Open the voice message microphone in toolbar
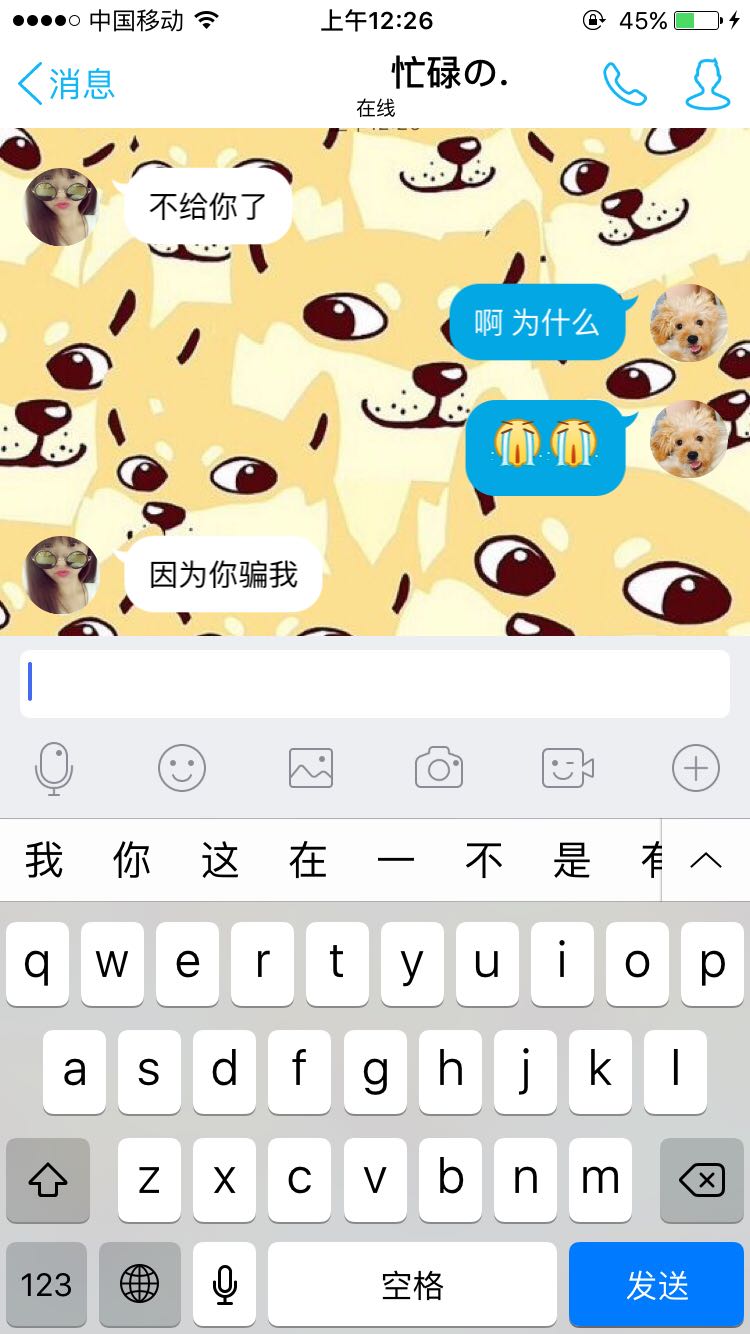This screenshot has width=750, height=1334. [x=54, y=769]
